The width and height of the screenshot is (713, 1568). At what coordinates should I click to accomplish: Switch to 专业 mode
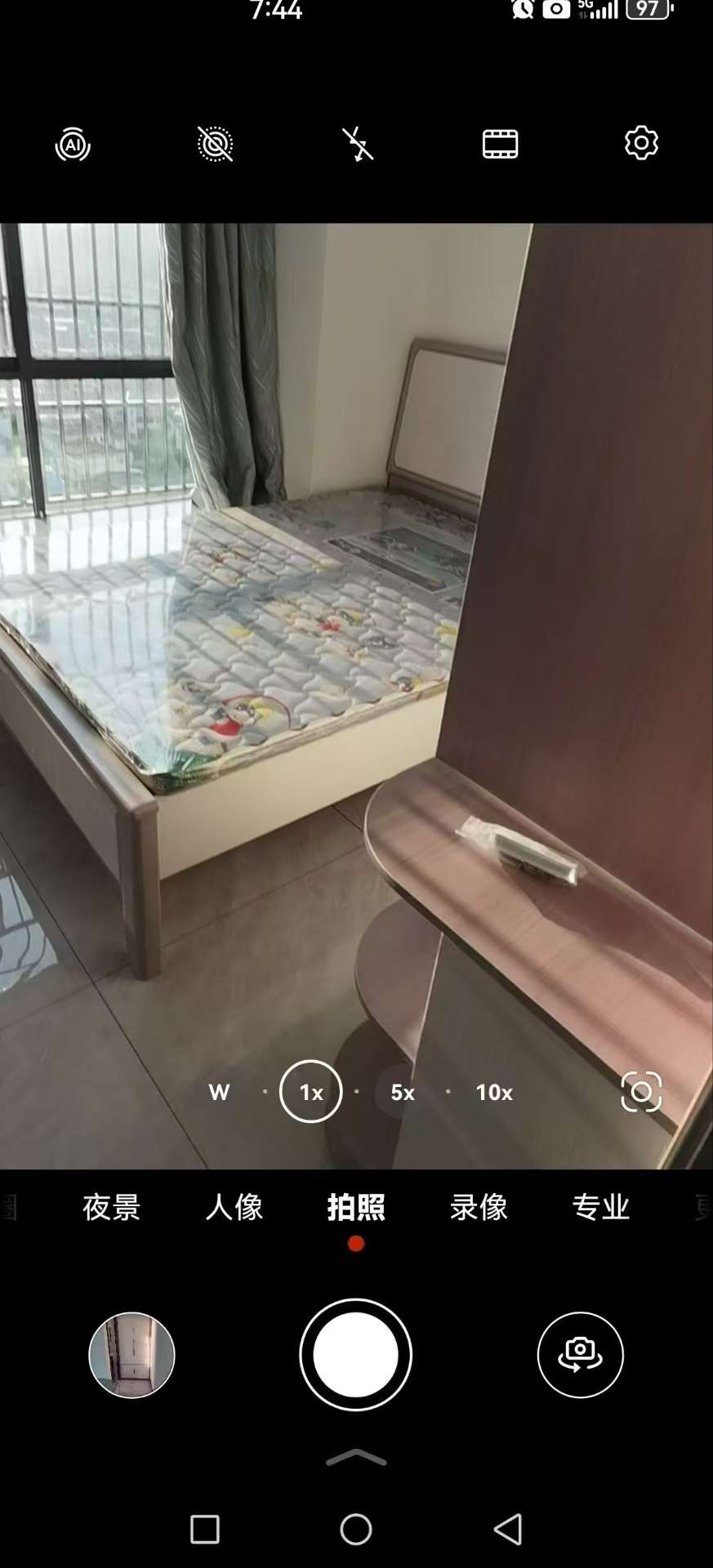point(601,1207)
